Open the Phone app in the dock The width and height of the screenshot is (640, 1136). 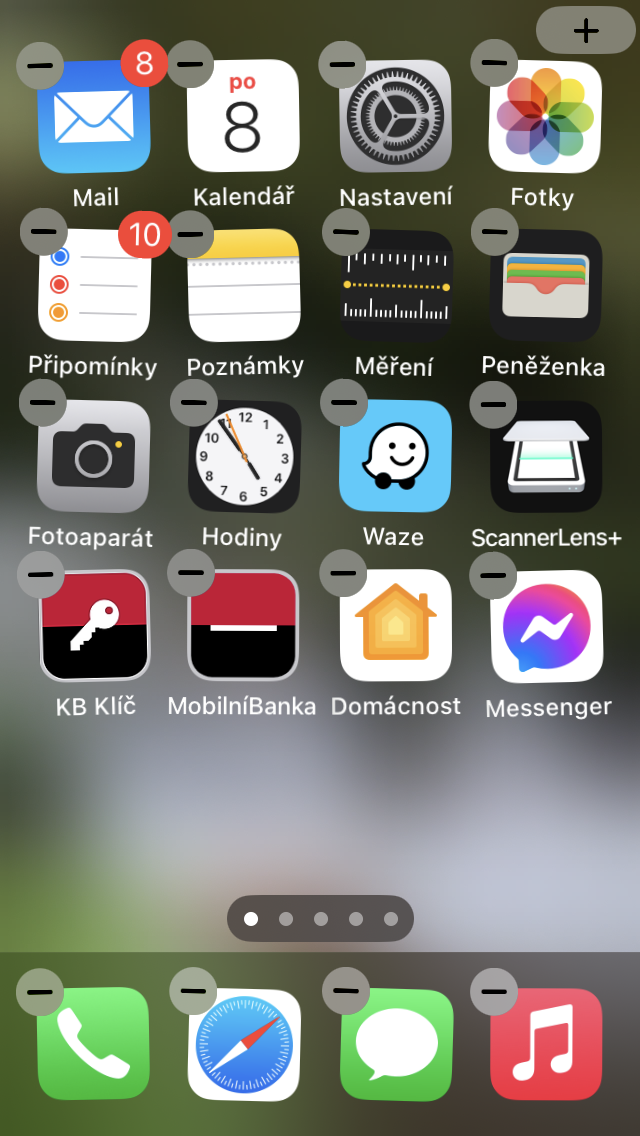tap(93, 1044)
